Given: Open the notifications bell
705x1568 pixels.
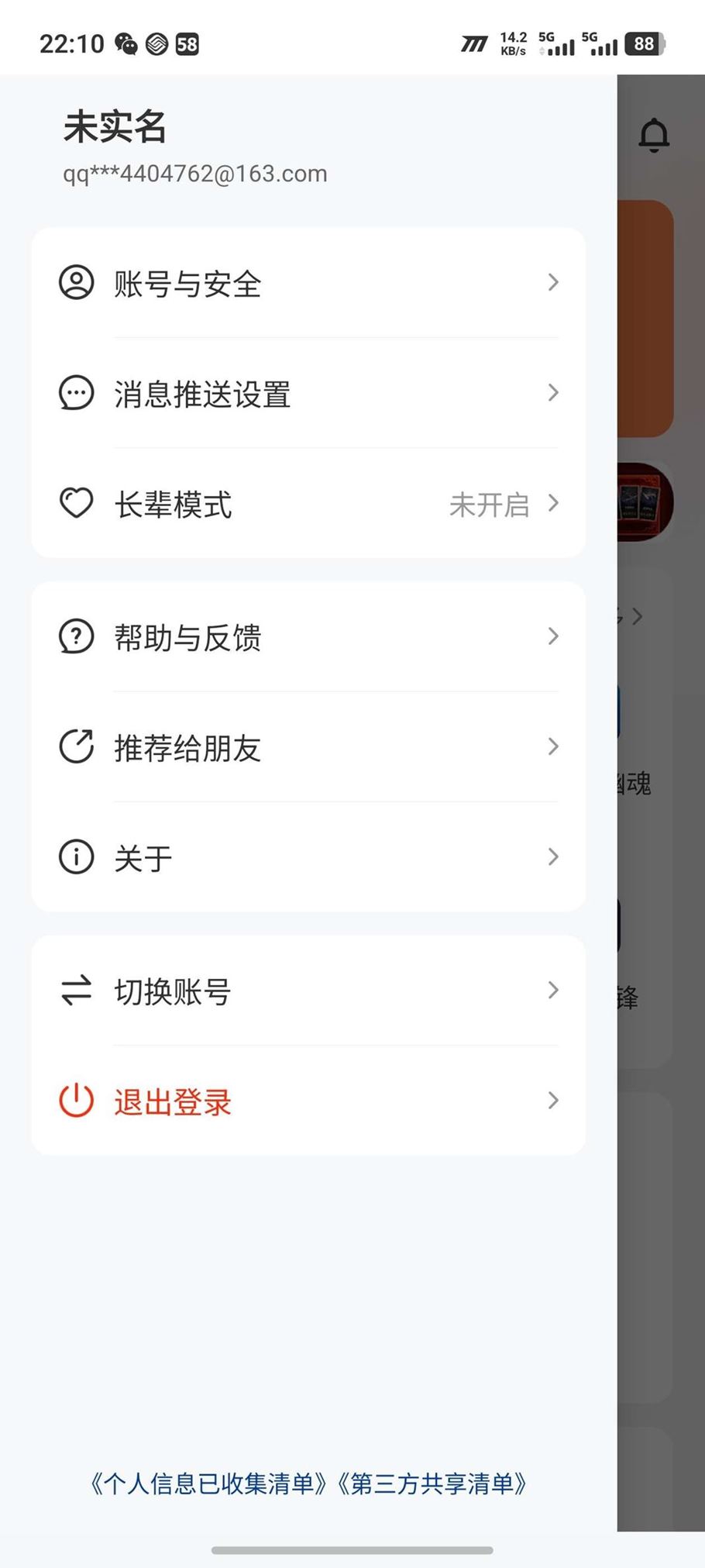Looking at the screenshot, I should point(653,135).
